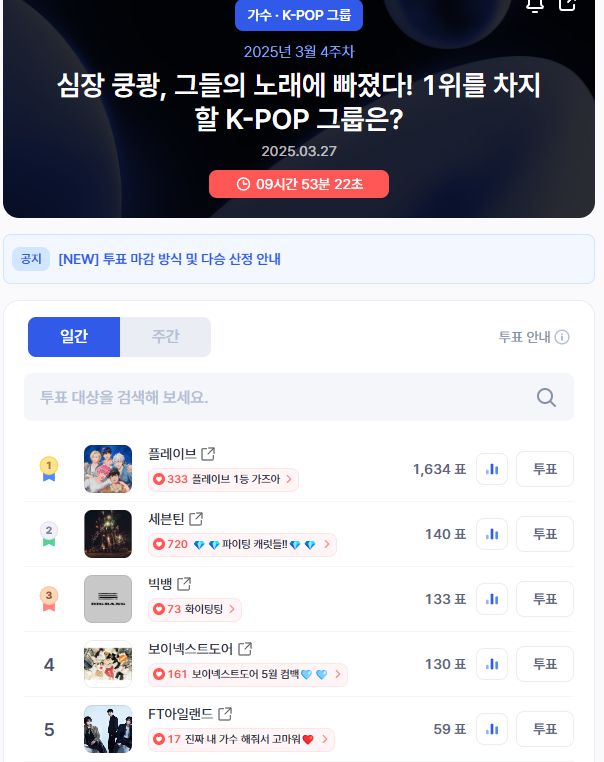Open the notifications bell icon
This screenshot has height=762, width=604.
coord(535,5)
